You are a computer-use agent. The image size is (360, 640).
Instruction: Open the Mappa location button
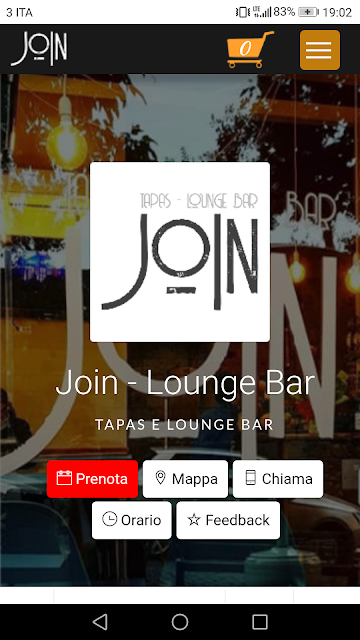pyautogui.click(x=185, y=479)
